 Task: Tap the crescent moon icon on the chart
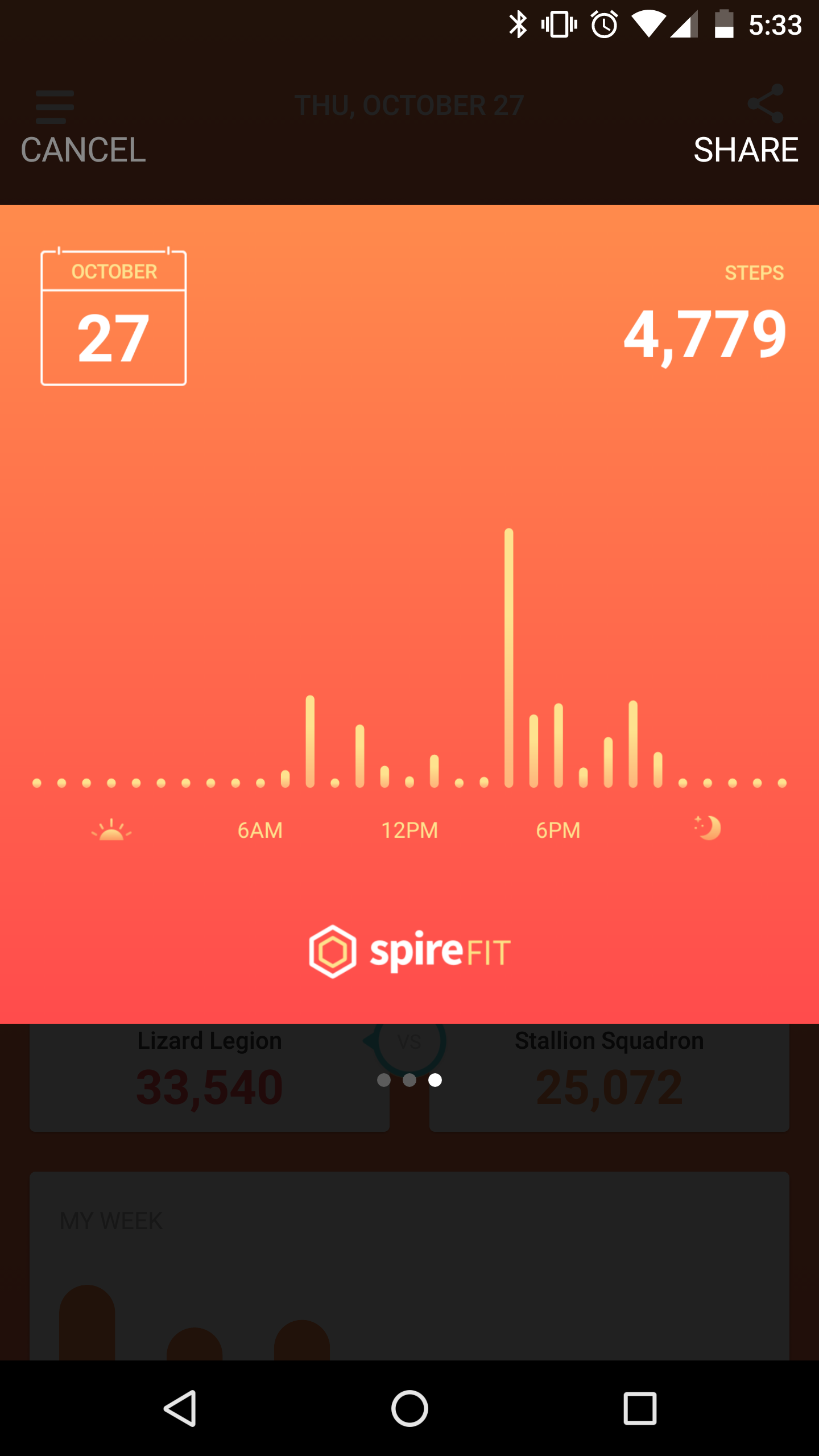[x=706, y=829]
